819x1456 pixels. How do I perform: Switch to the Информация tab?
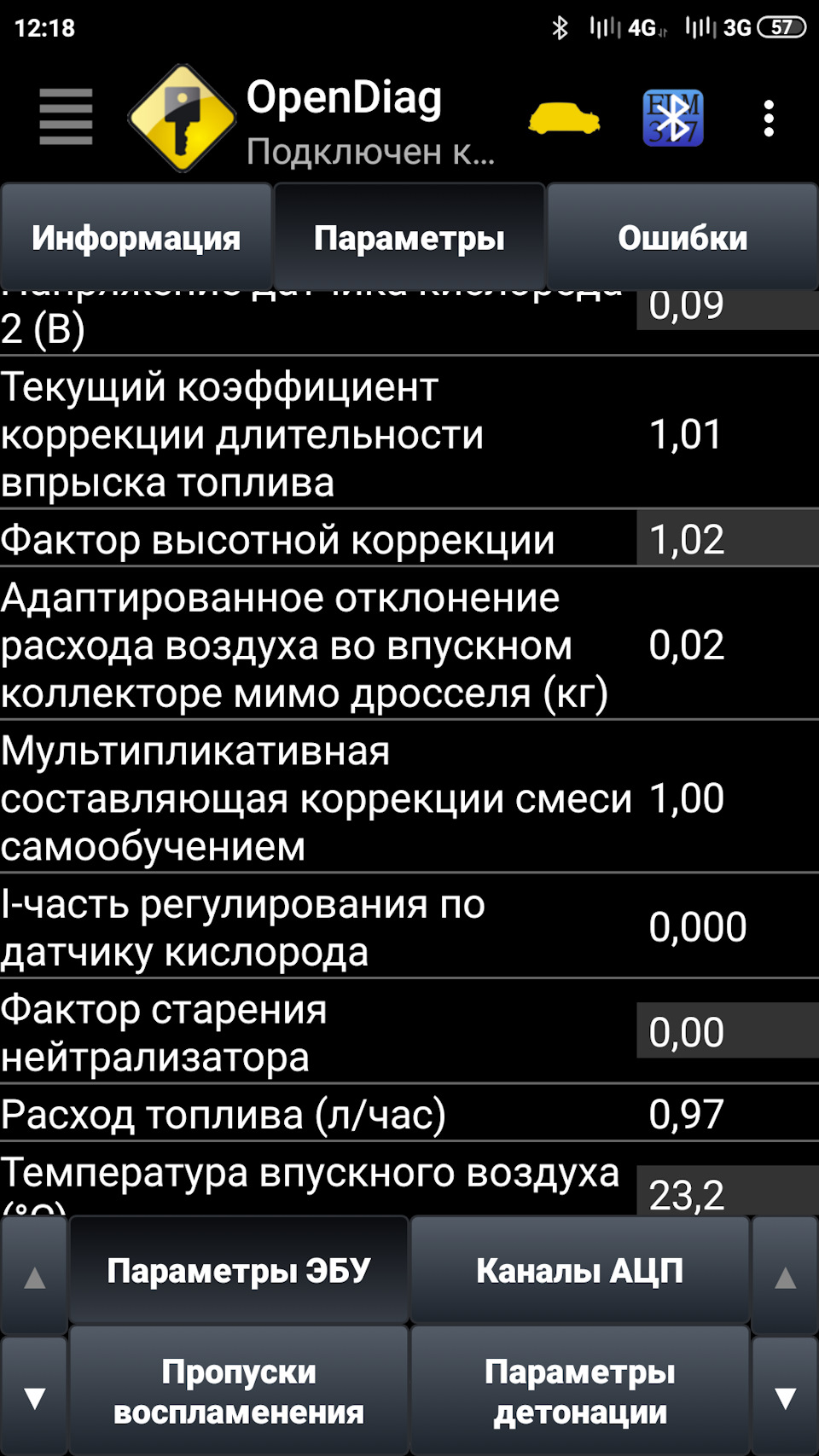[136, 238]
